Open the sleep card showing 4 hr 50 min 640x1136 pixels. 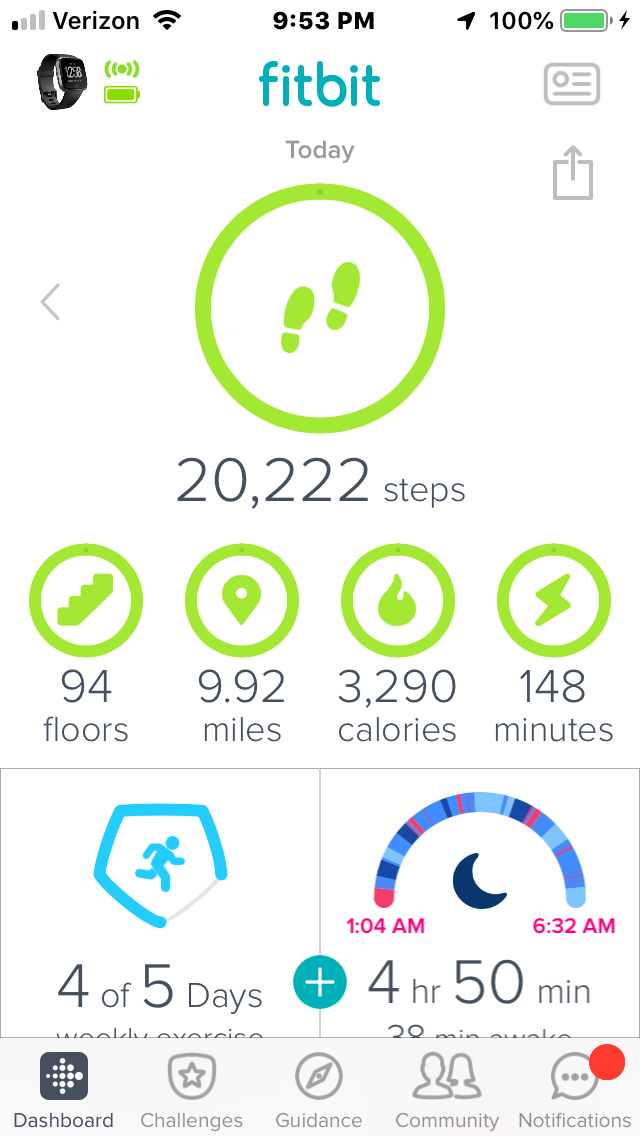(480, 903)
